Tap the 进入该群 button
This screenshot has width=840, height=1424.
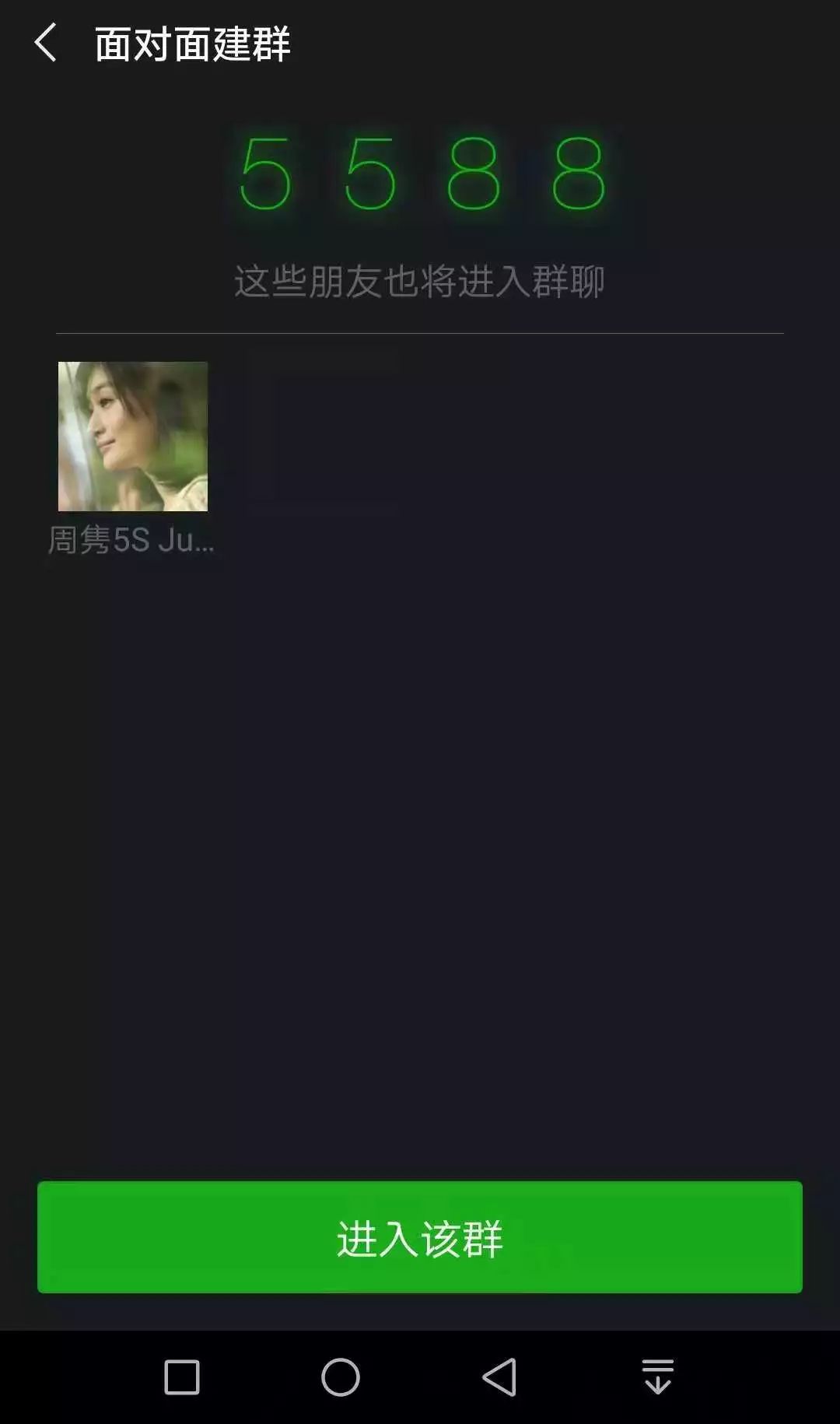click(x=420, y=1237)
